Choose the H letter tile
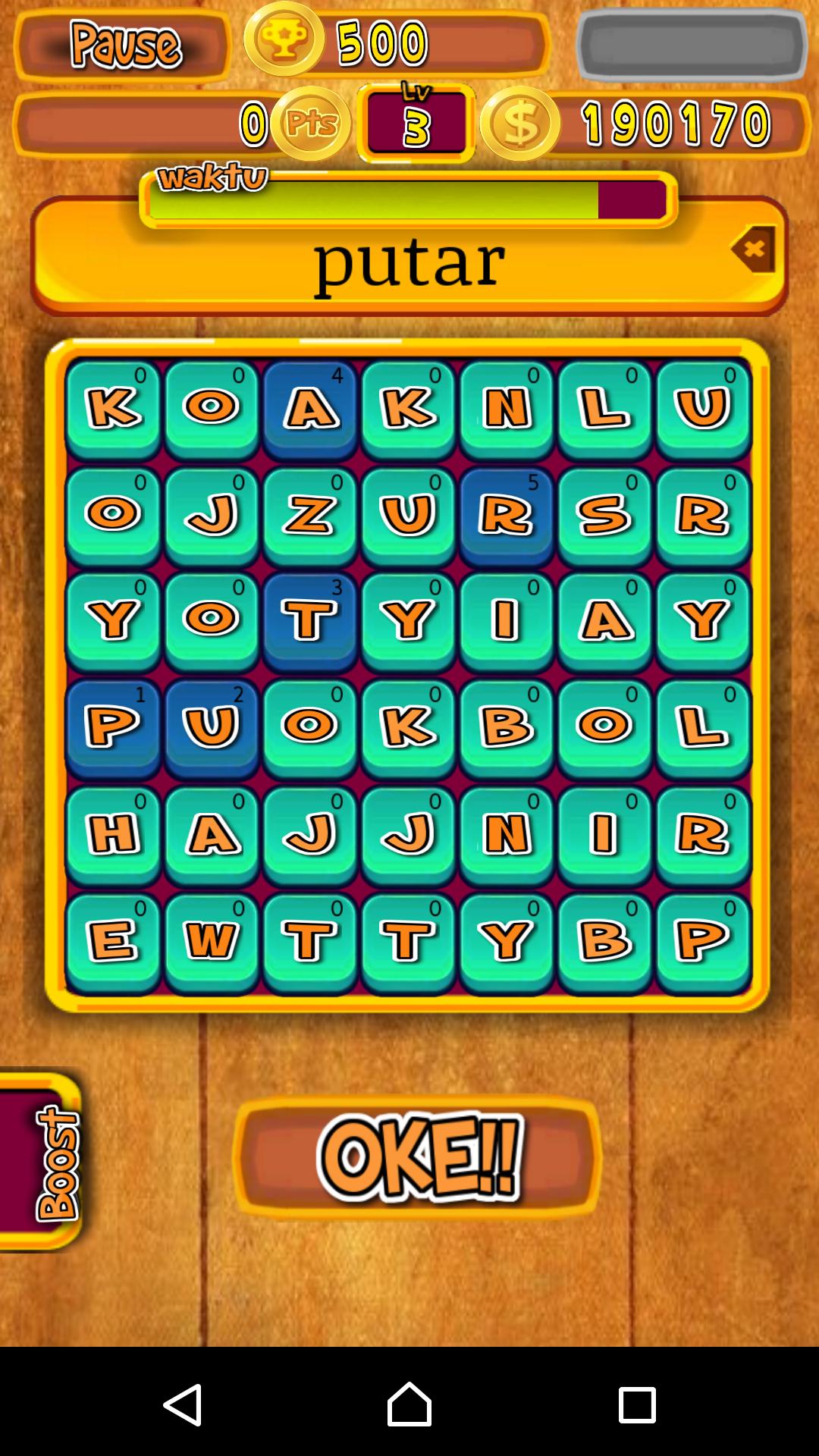The image size is (819, 1456). (113, 835)
